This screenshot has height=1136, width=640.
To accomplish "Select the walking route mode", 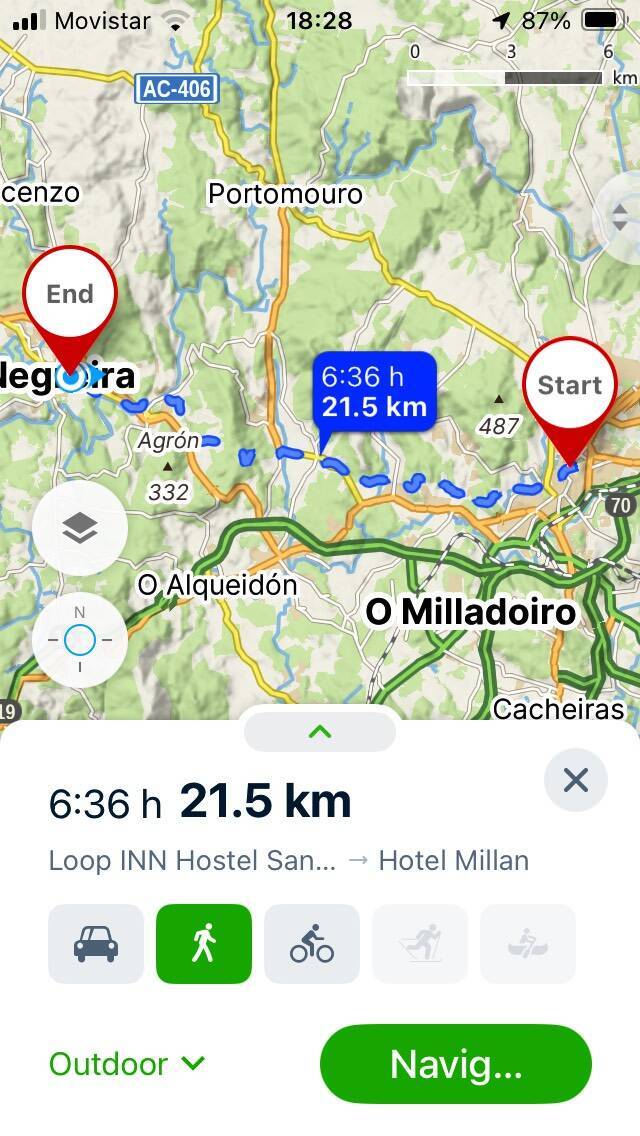I will 204,943.
